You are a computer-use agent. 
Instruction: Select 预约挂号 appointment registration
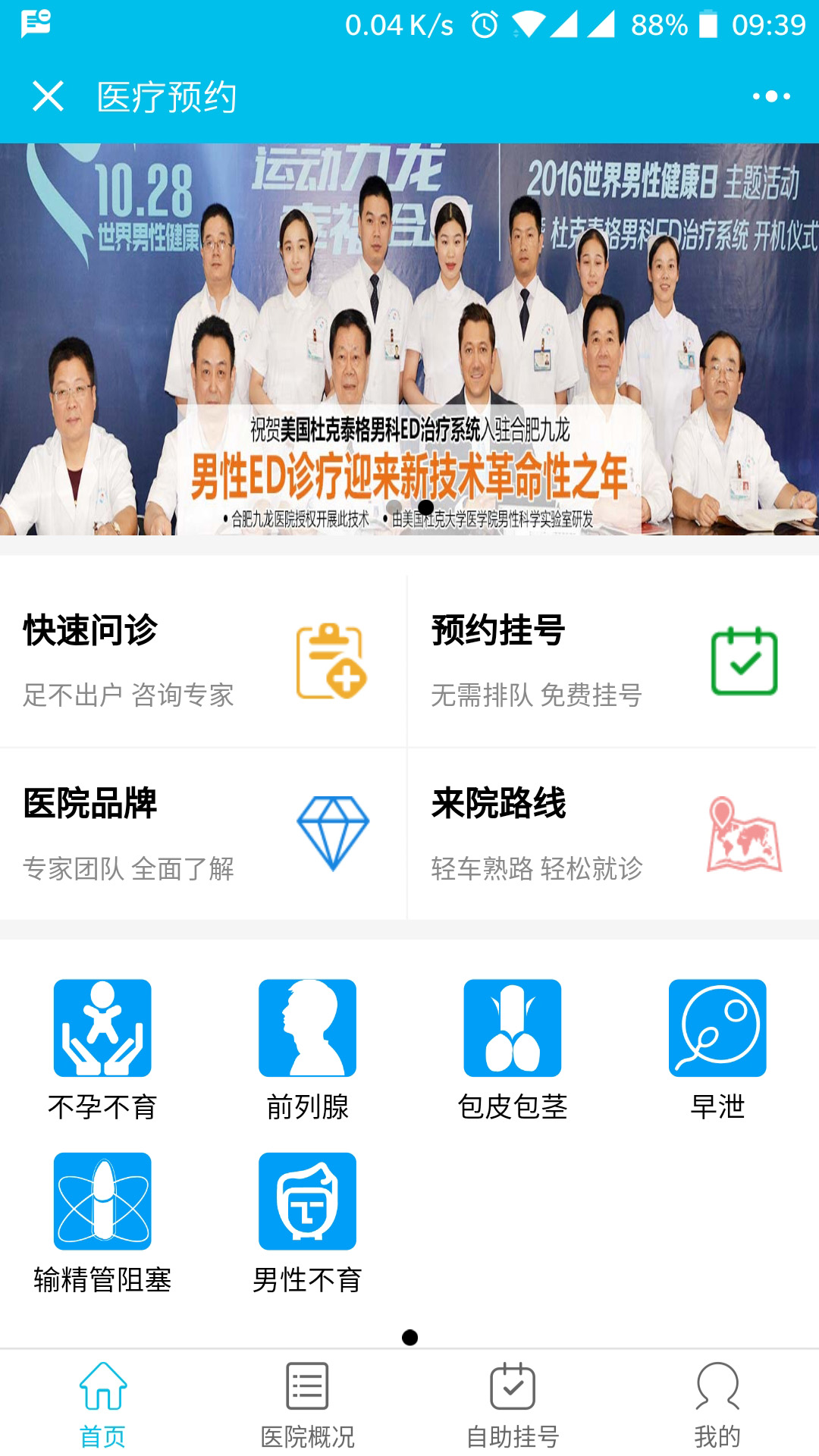[611, 661]
